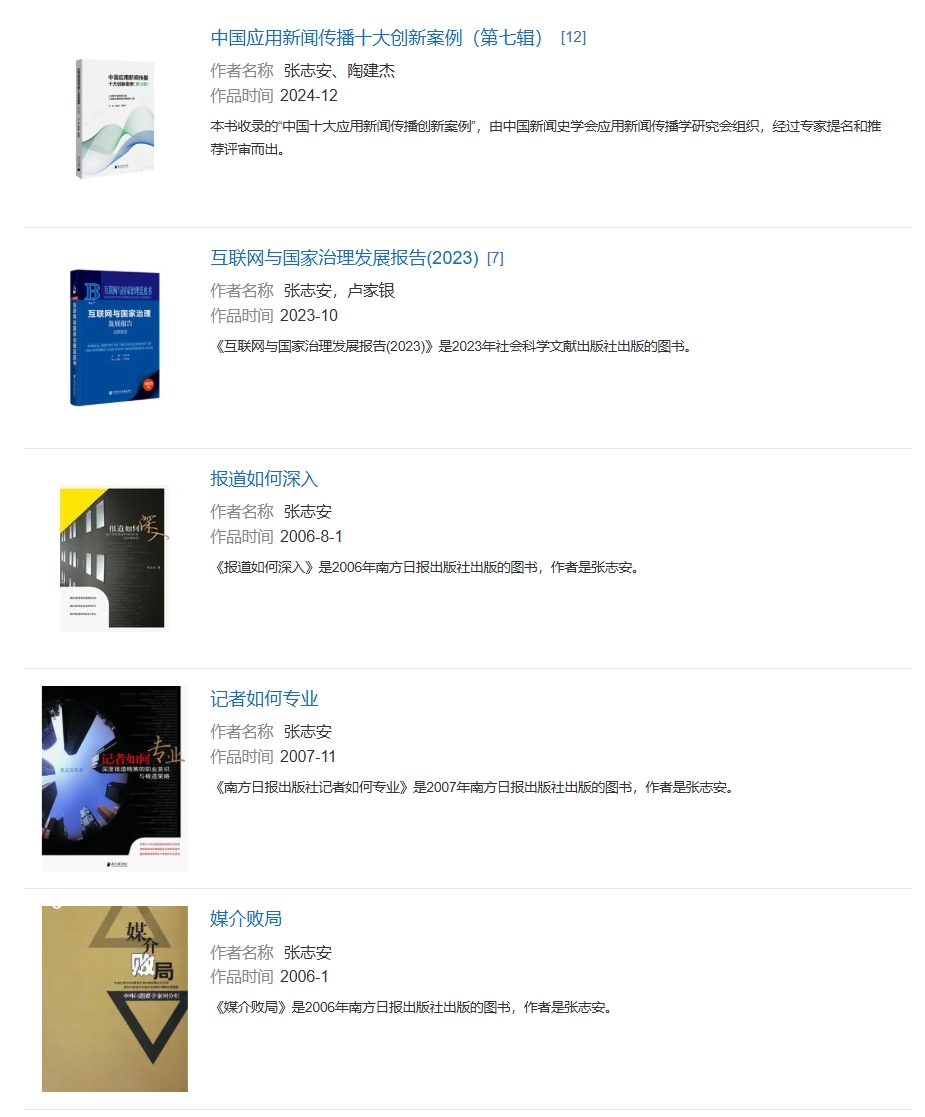Tap the cover of 中国应用新闻传播十大创新案例
Viewport: 925px width, 1117px height.
click(x=107, y=118)
